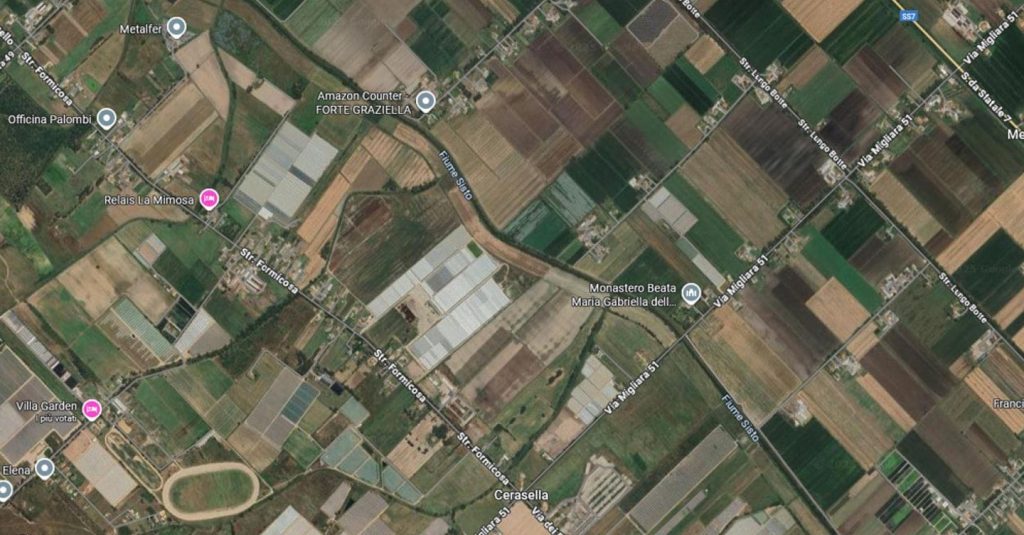The width and height of the screenshot is (1024, 535).
Task: Select the Officina Palombi place marker
Action: [x=106, y=119]
